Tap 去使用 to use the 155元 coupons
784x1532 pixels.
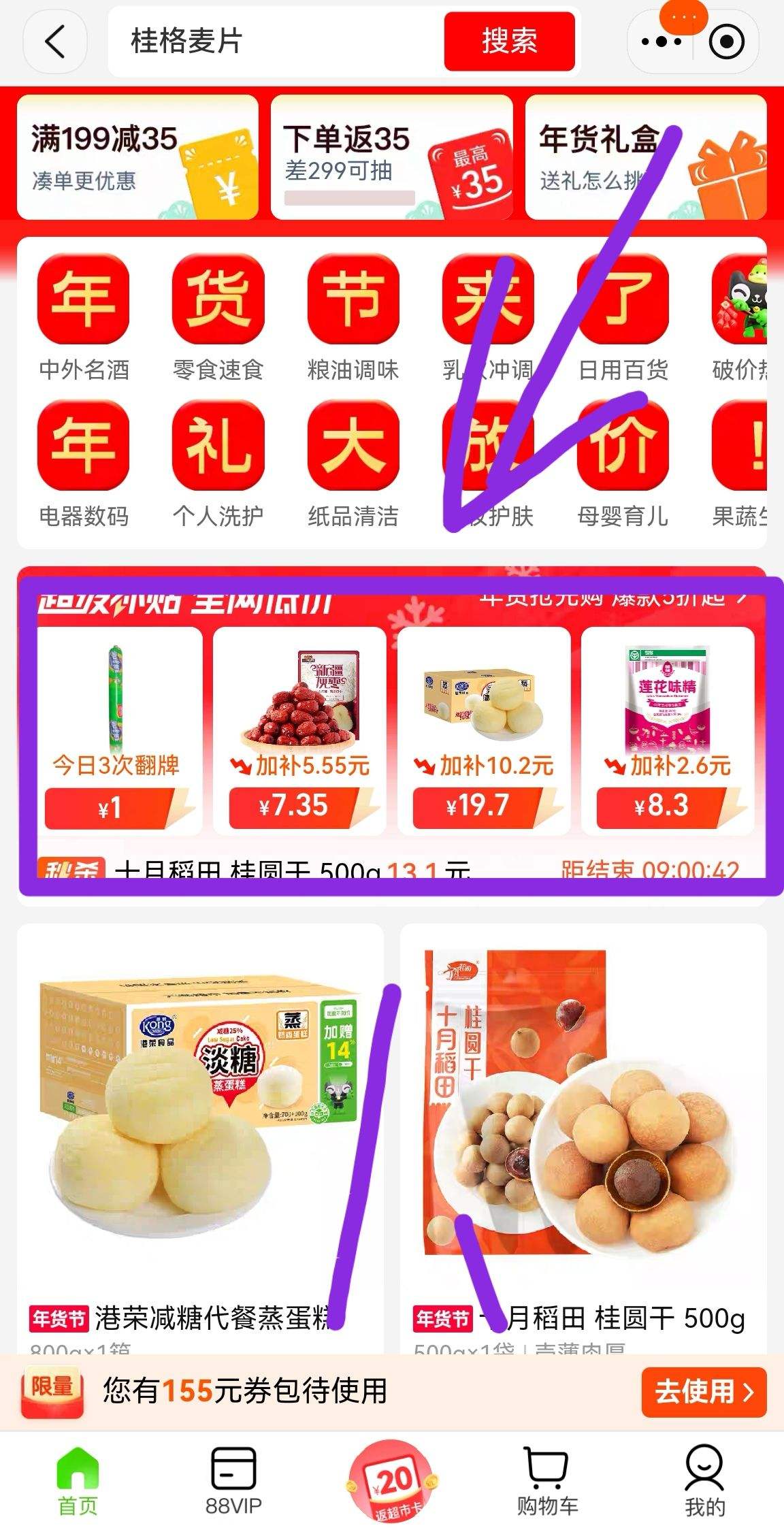pos(702,1393)
